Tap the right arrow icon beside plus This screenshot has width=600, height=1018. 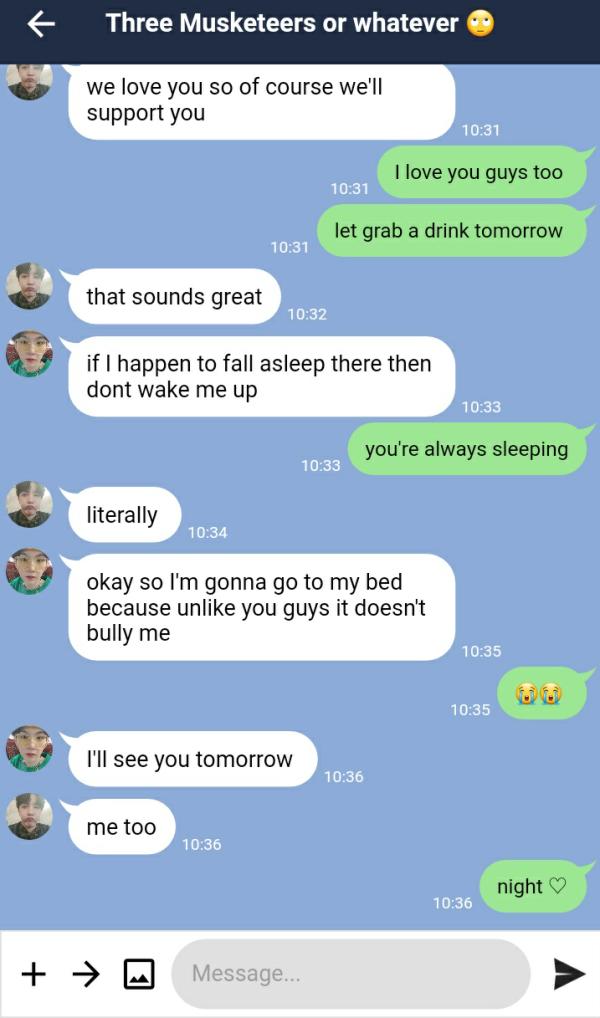[x=86, y=973]
